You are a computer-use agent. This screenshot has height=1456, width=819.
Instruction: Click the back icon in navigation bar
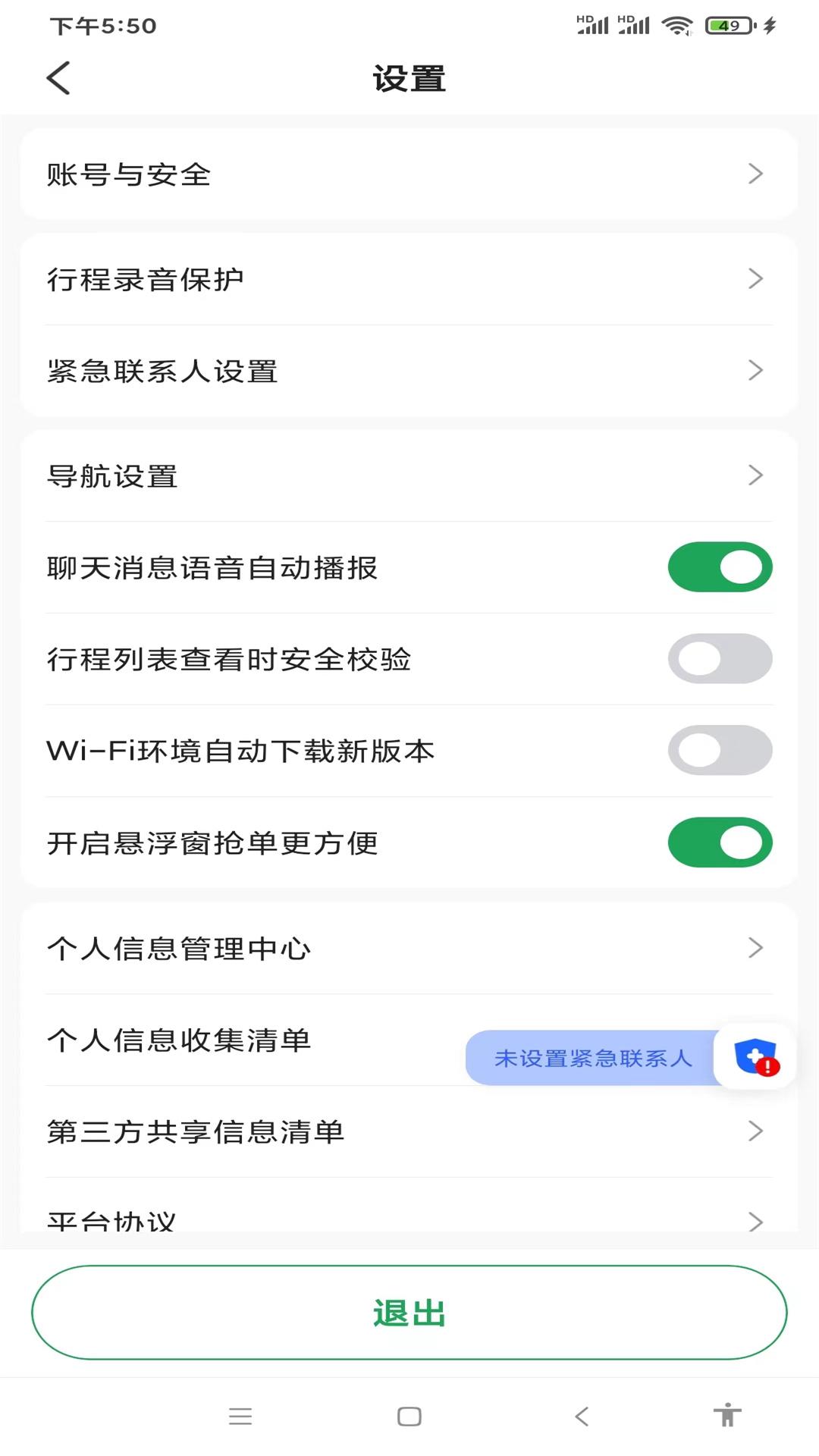(x=579, y=1416)
